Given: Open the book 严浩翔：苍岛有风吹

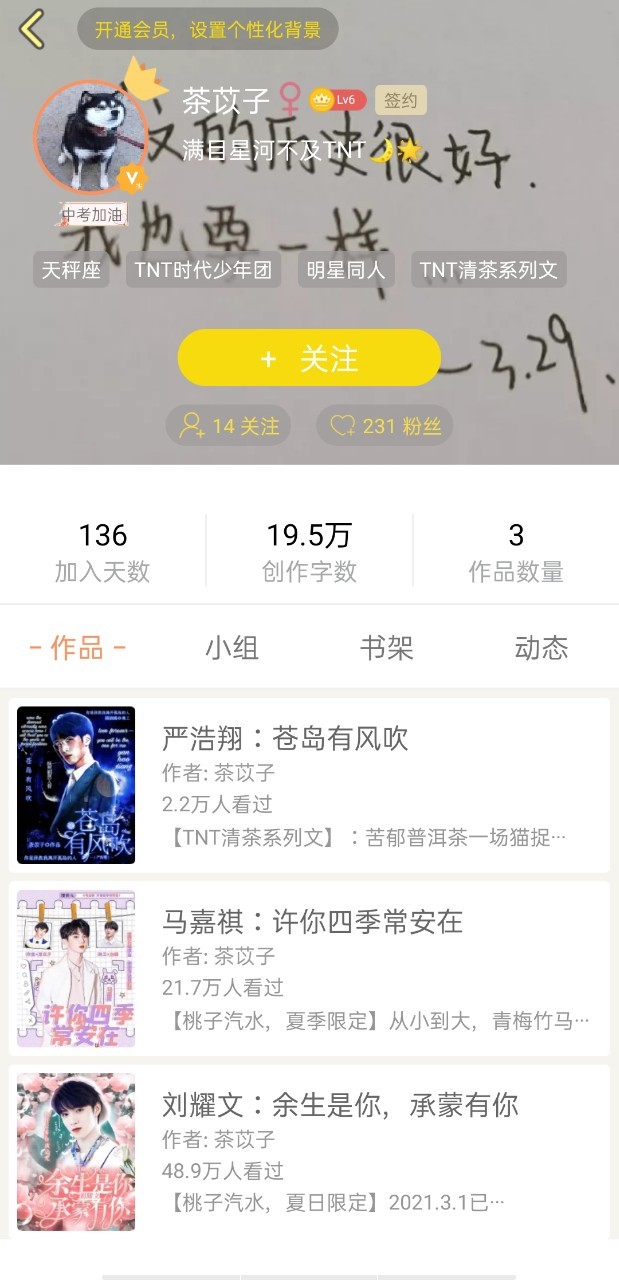Looking at the screenshot, I should [x=310, y=785].
